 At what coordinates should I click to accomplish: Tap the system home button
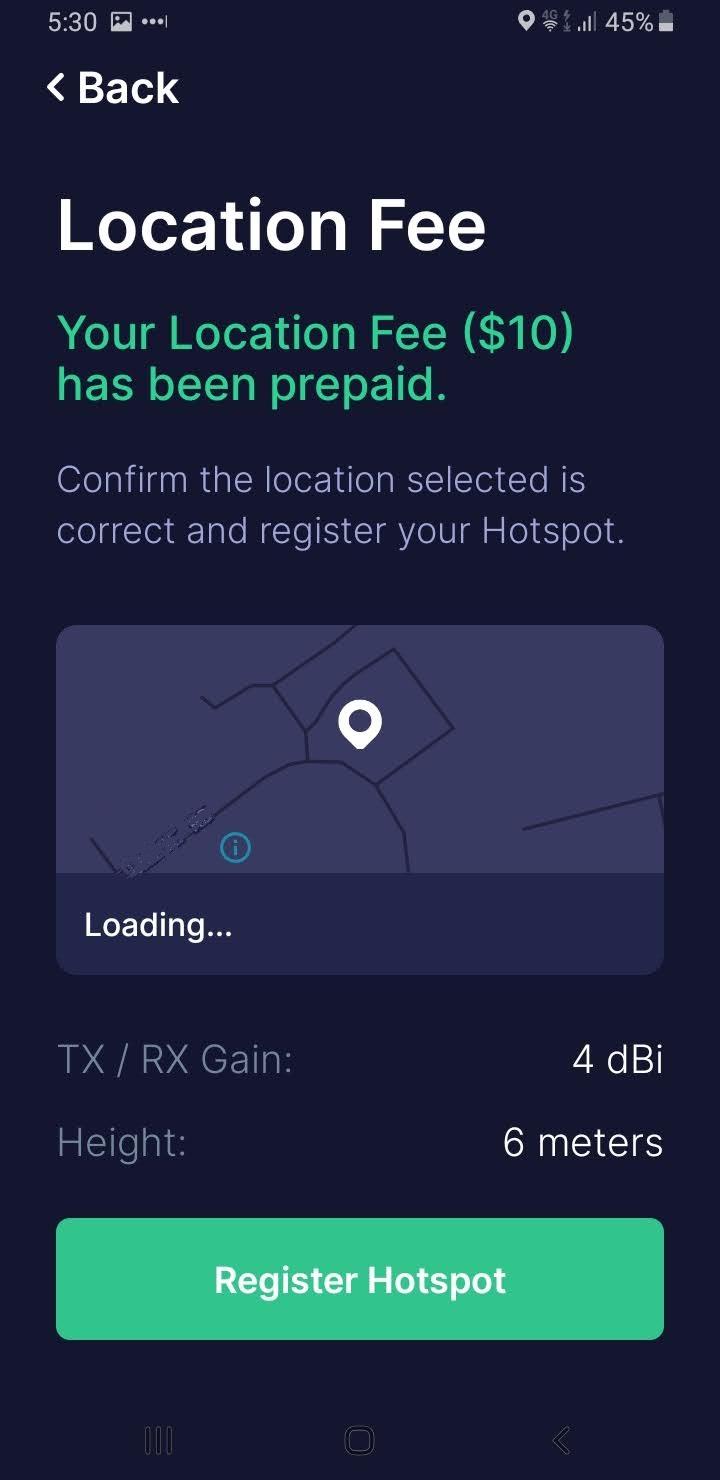point(359,1440)
